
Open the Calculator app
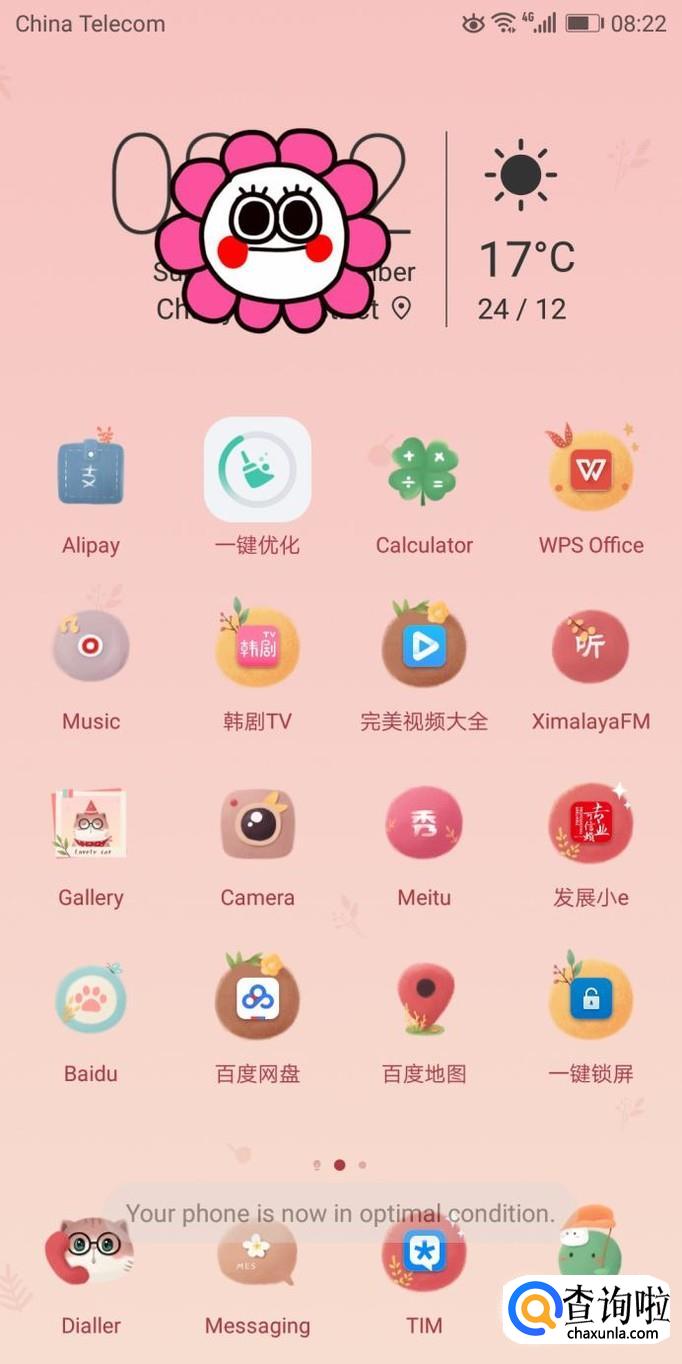click(x=424, y=471)
